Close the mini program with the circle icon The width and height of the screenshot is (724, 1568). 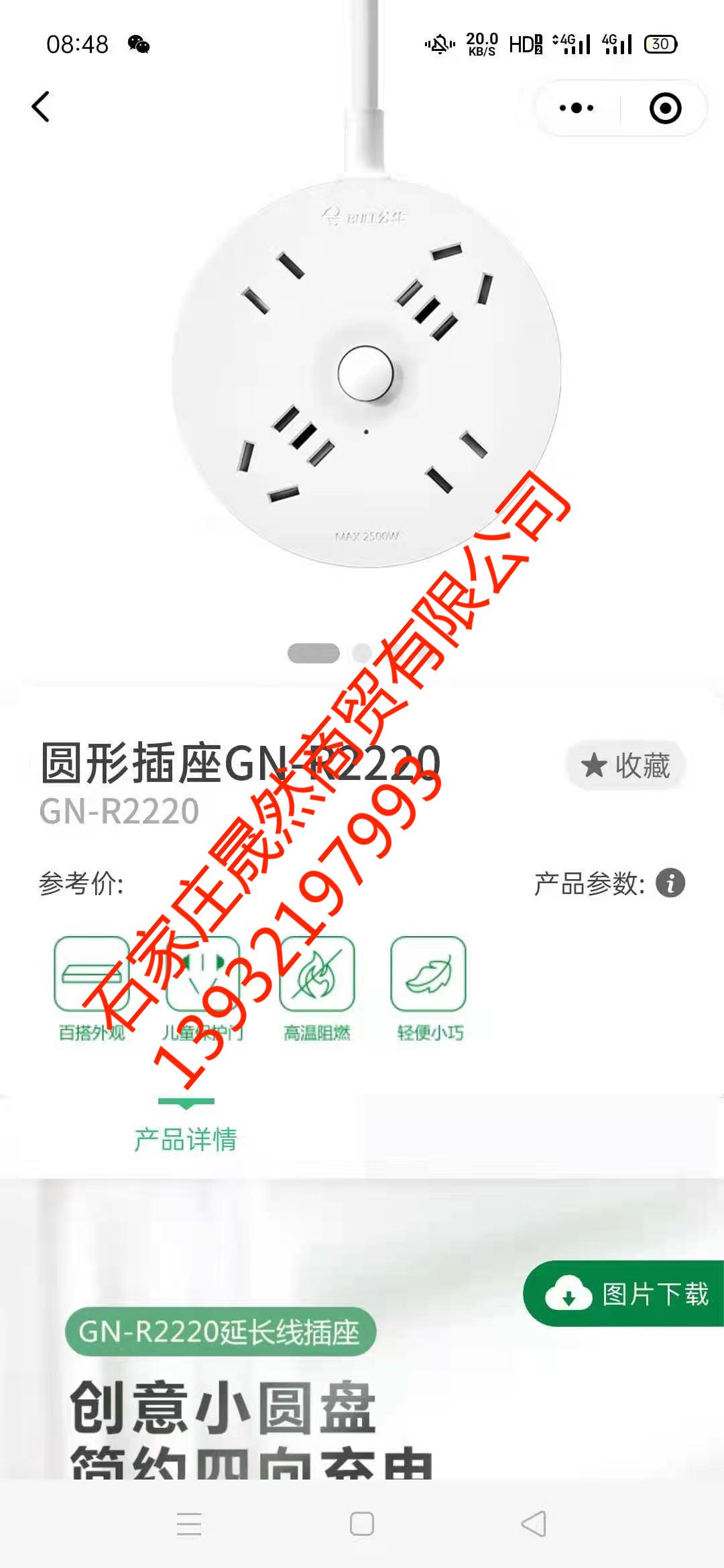665,109
